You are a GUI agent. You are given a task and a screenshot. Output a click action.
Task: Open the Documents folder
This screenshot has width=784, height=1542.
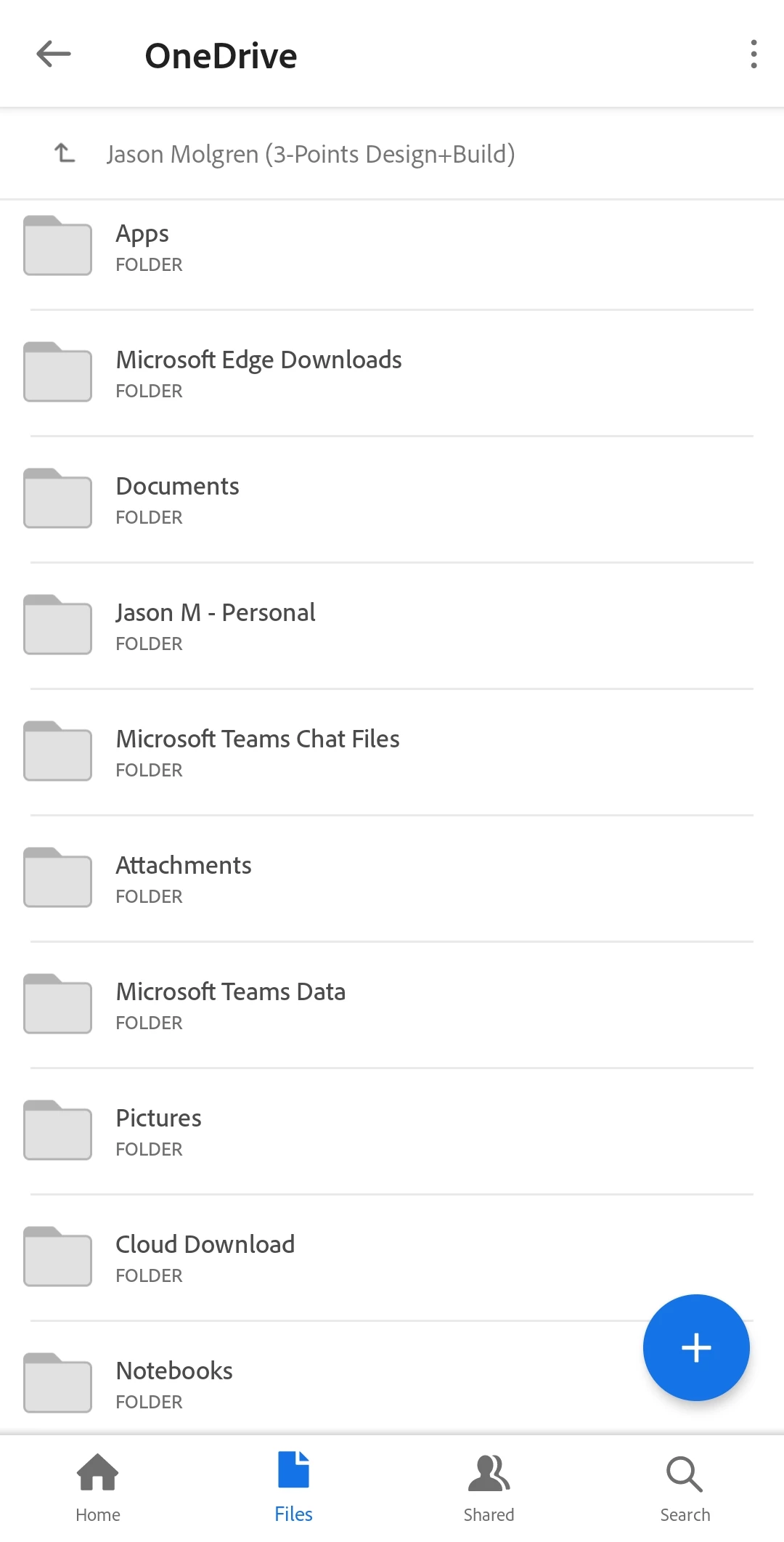[x=177, y=500]
